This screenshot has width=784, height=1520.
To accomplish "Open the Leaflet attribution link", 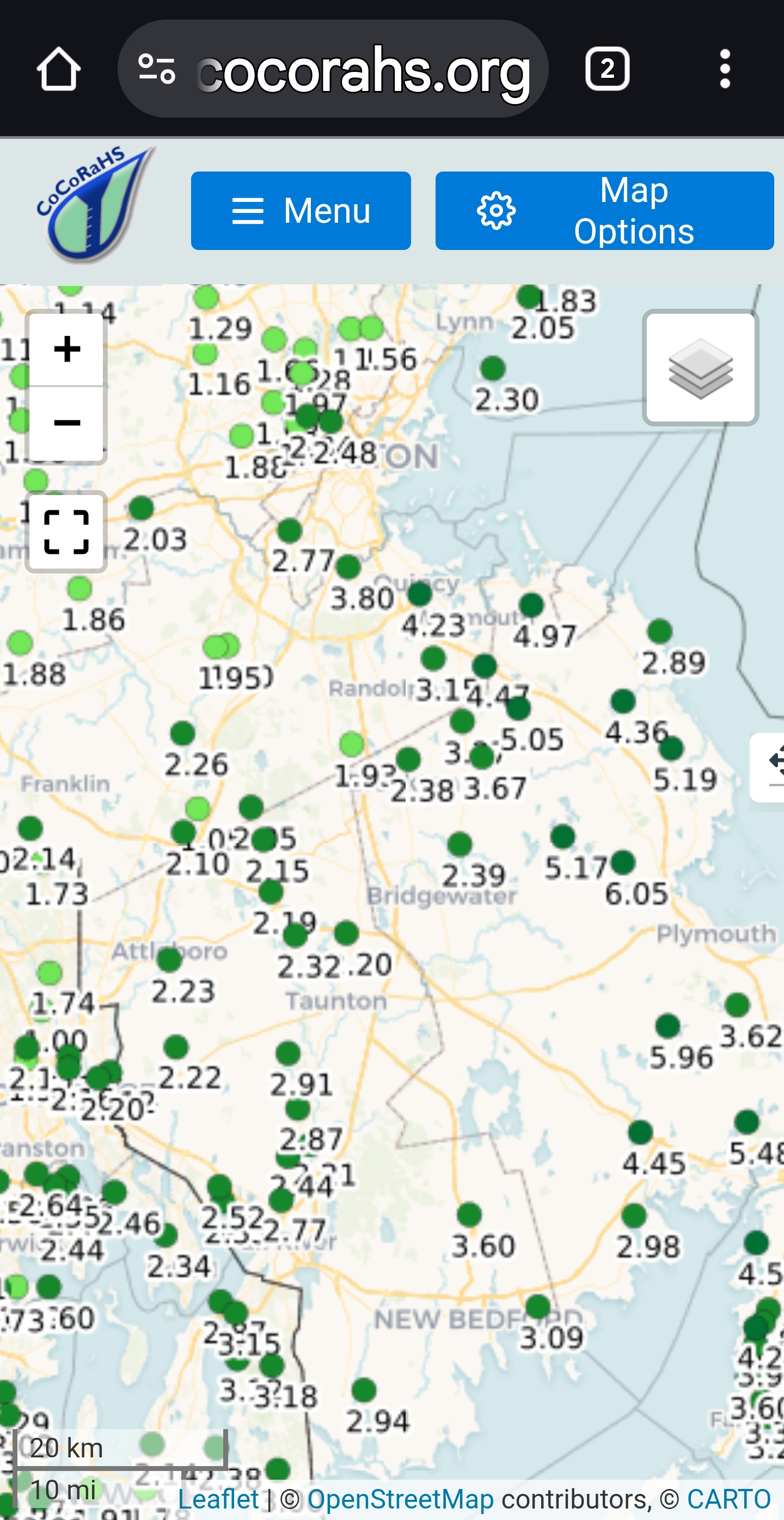I will coord(218,1498).
